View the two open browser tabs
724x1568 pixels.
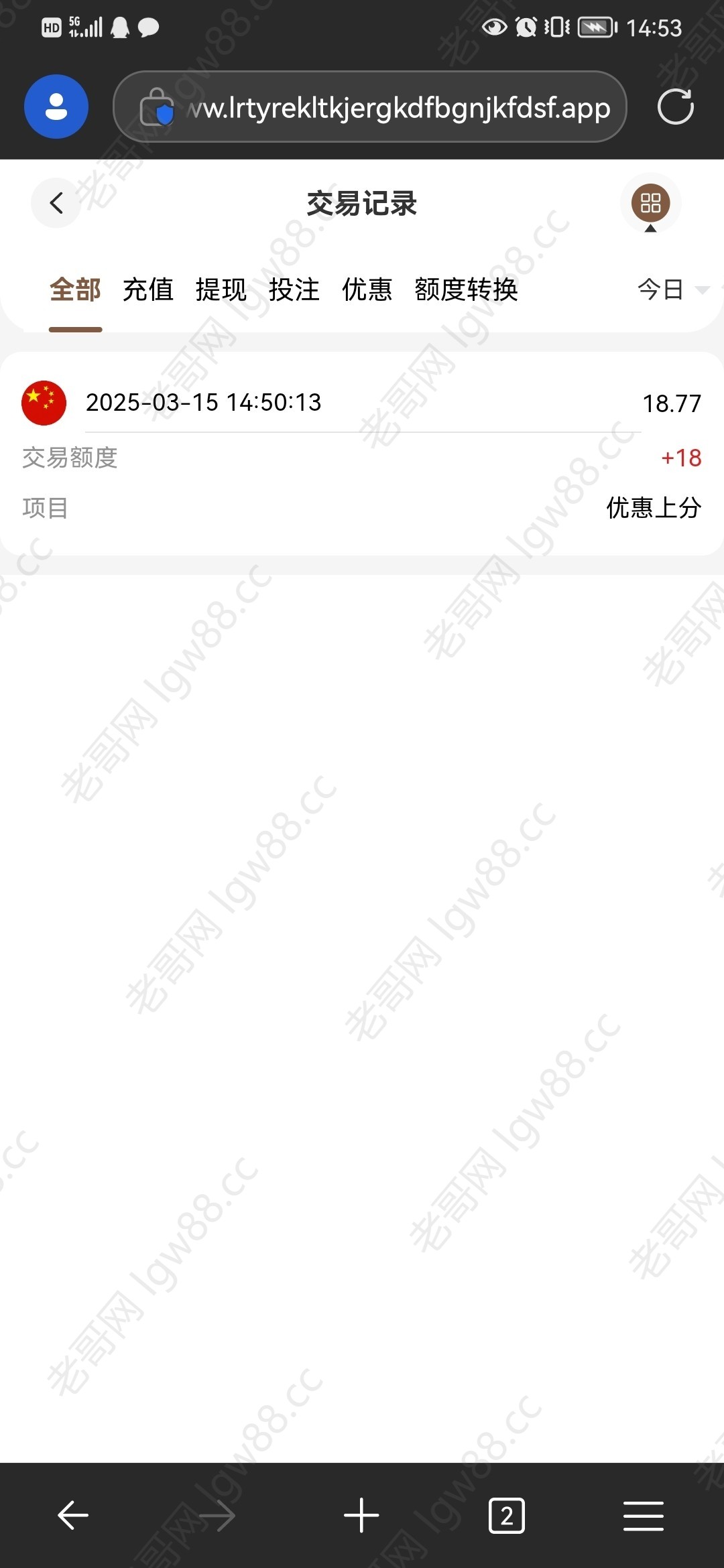tap(507, 1515)
